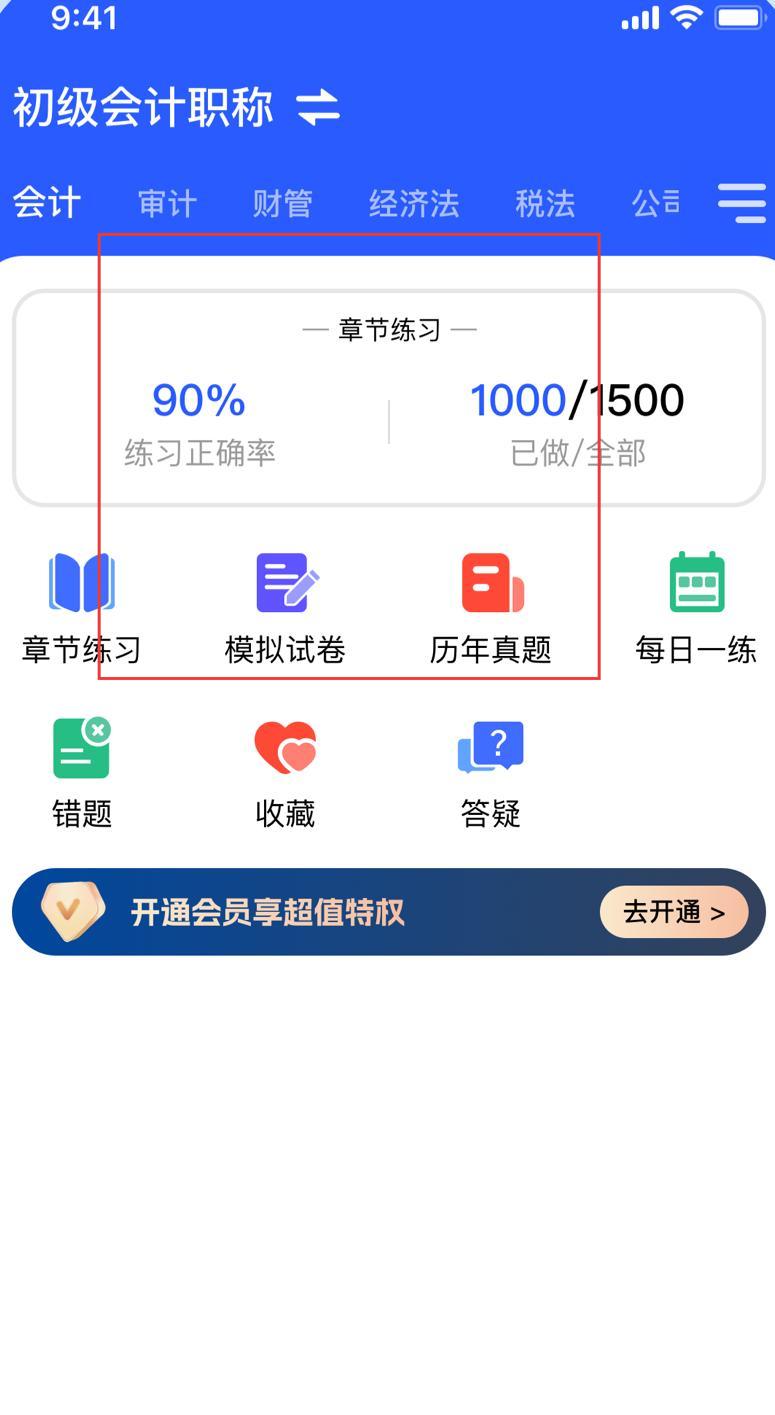Viewport: 775px width, 1415px height.
Task: Open the 章节练习 stats card
Action: [x=388, y=398]
